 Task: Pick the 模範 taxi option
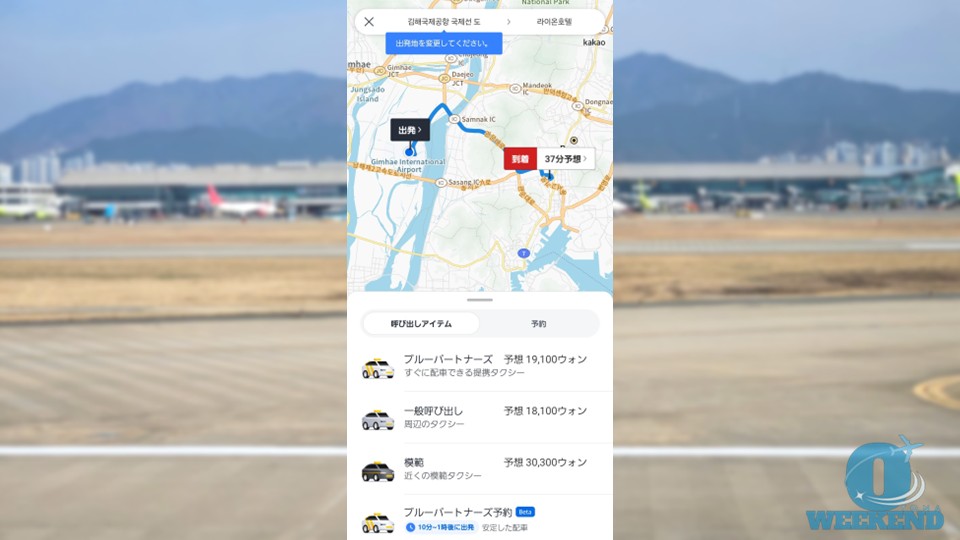click(x=480, y=469)
